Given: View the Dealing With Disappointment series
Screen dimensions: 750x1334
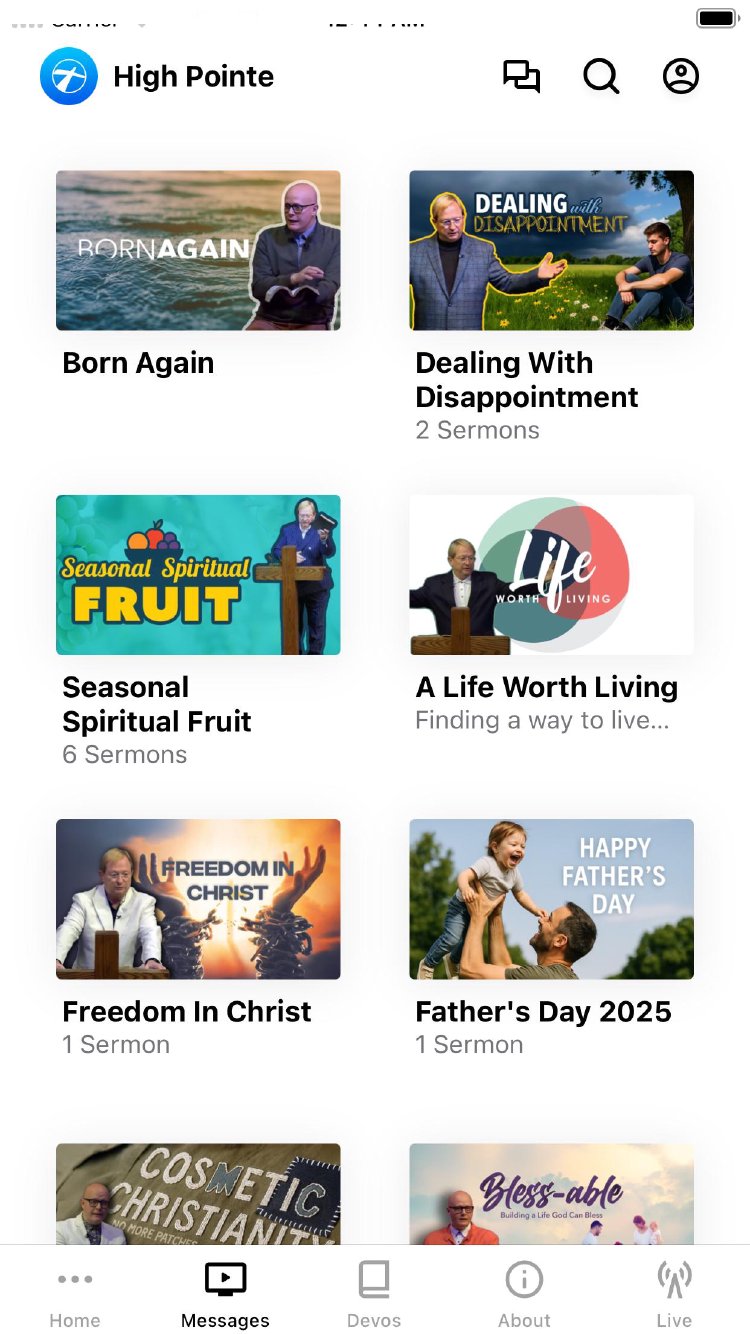Looking at the screenshot, I should click(551, 251).
